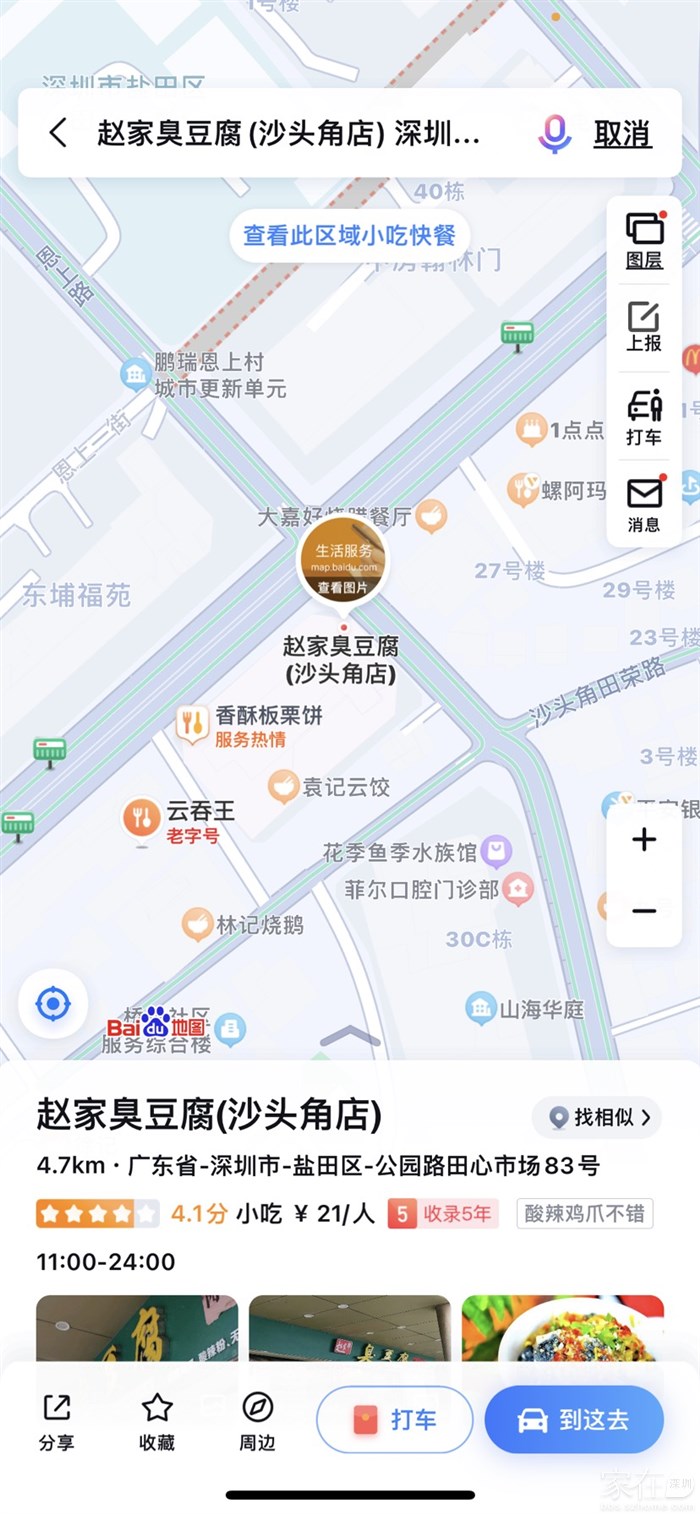Recenter map on my location
700x1514 pixels.
point(53,1004)
